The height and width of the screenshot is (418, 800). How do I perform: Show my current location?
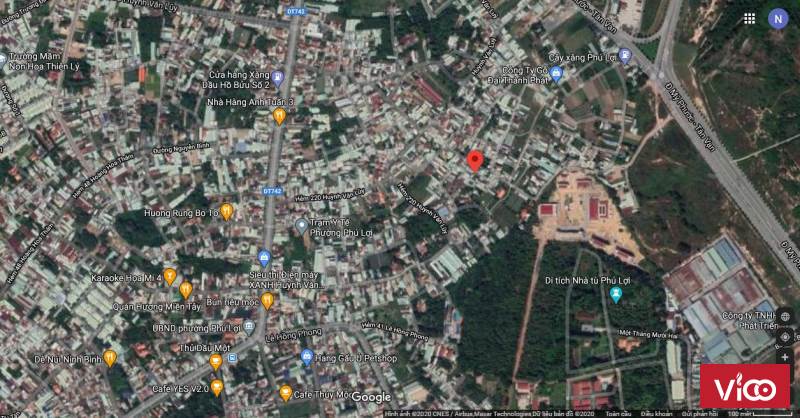[x=784, y=339]
